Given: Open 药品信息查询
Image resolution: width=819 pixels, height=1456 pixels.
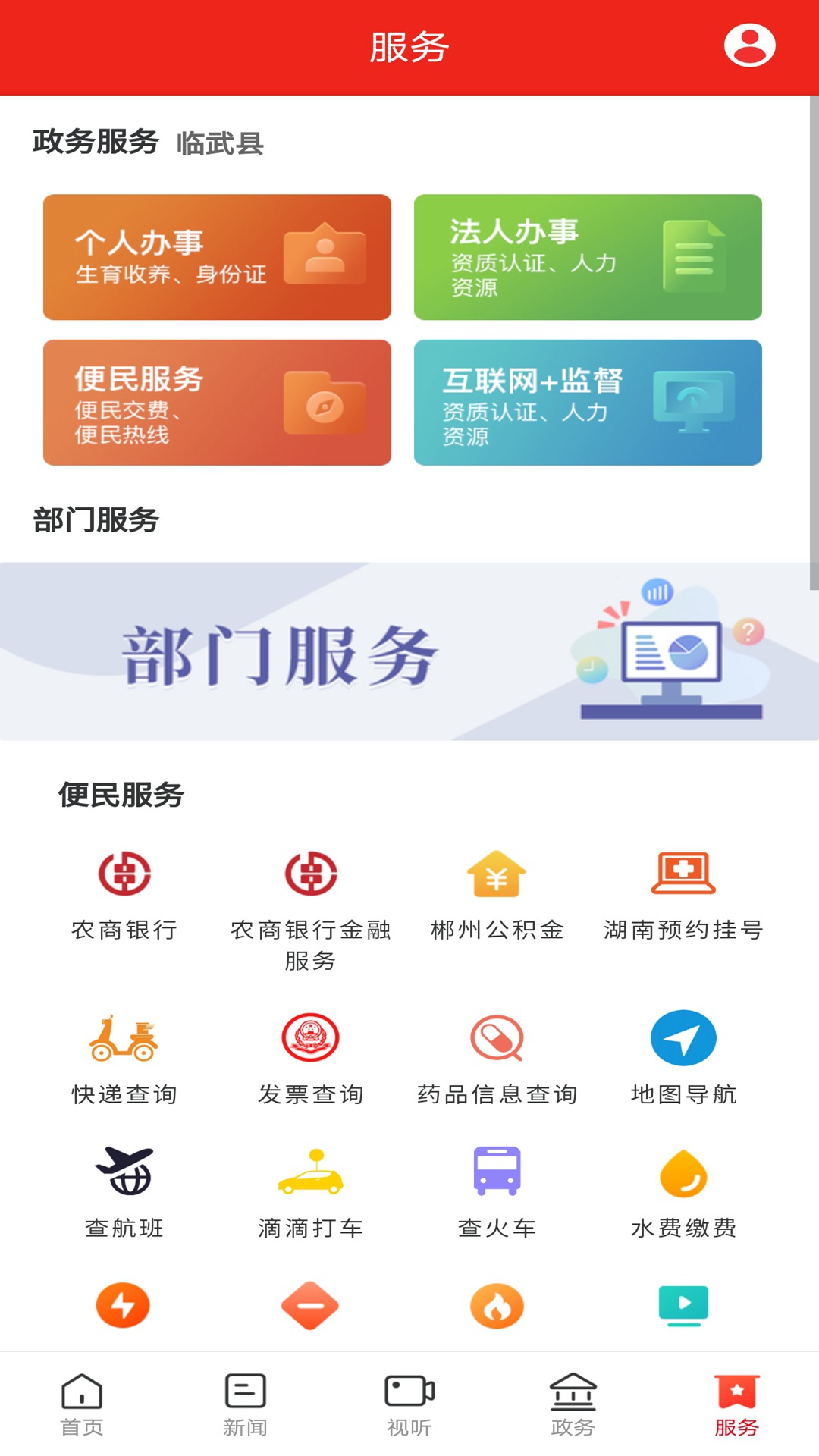Looking at the screenshot, I should click(x=497, y=1057).
